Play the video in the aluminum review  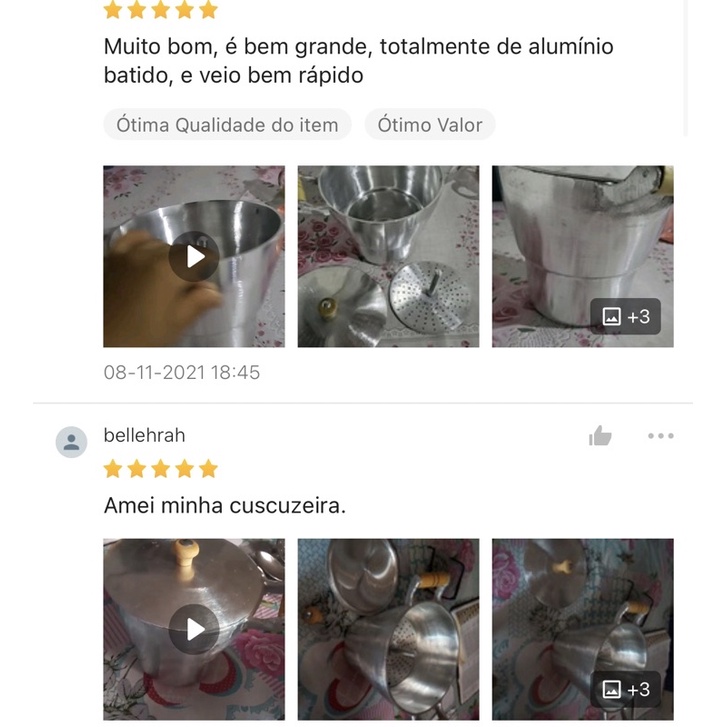pyautogui.click(x=194, y=256)
